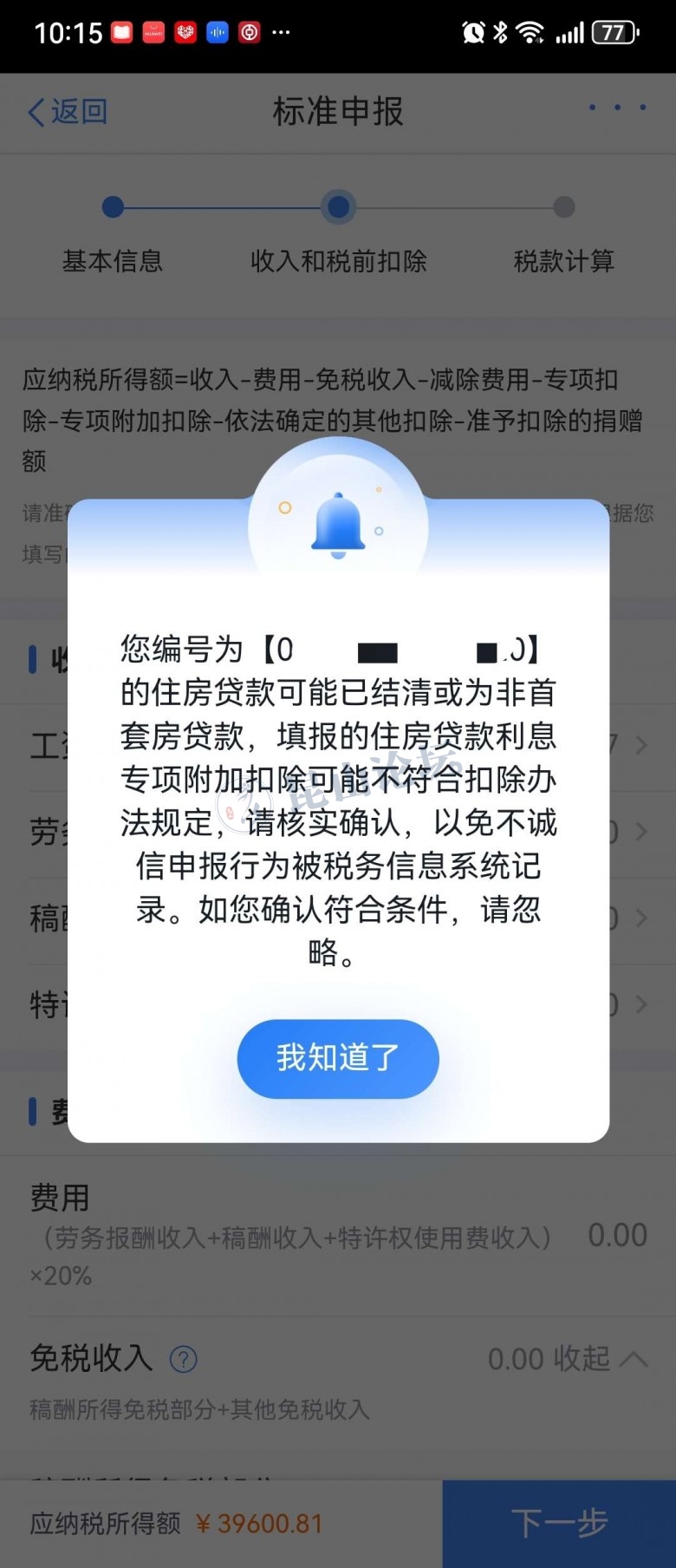Dismiss the dialog with 我知道了
Image resolution: width=676 pixels, height=1568 pixels.
coord(338,1058)
